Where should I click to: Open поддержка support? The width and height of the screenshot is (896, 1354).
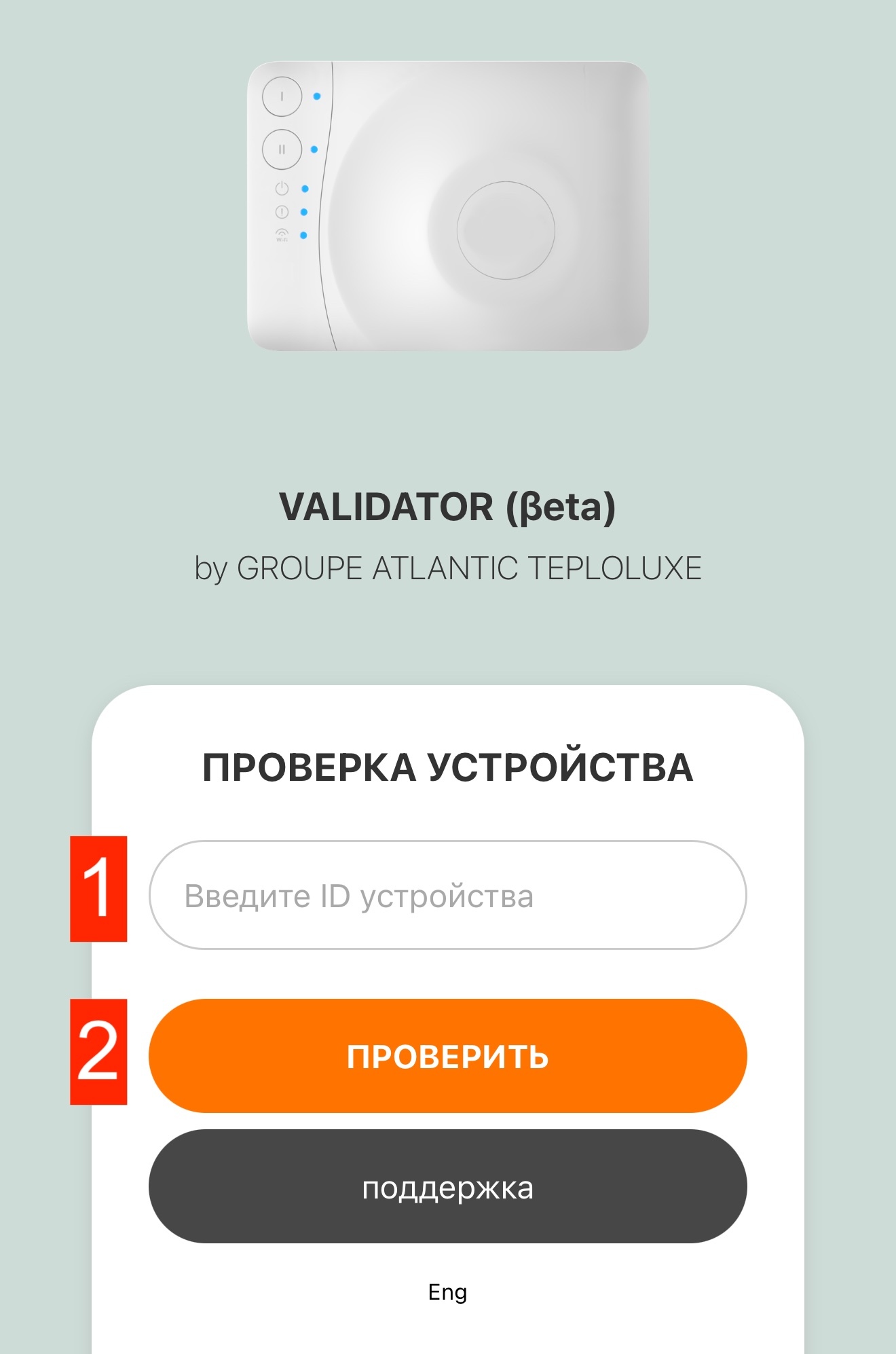(447, 1186)
